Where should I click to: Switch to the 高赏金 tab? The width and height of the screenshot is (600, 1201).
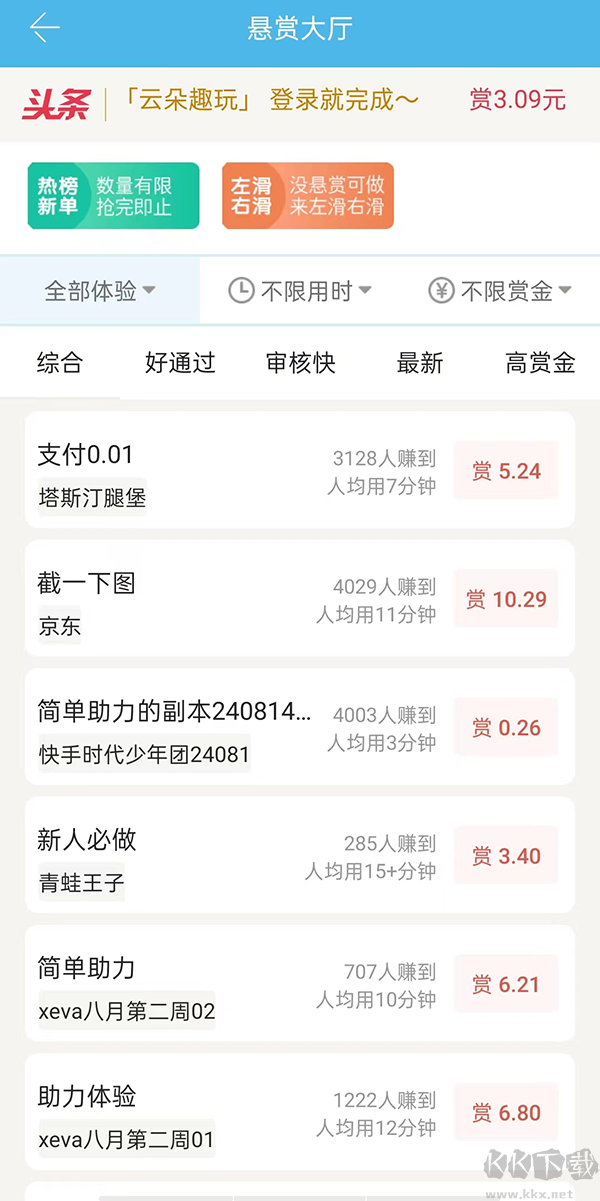[x=540, y=363]
